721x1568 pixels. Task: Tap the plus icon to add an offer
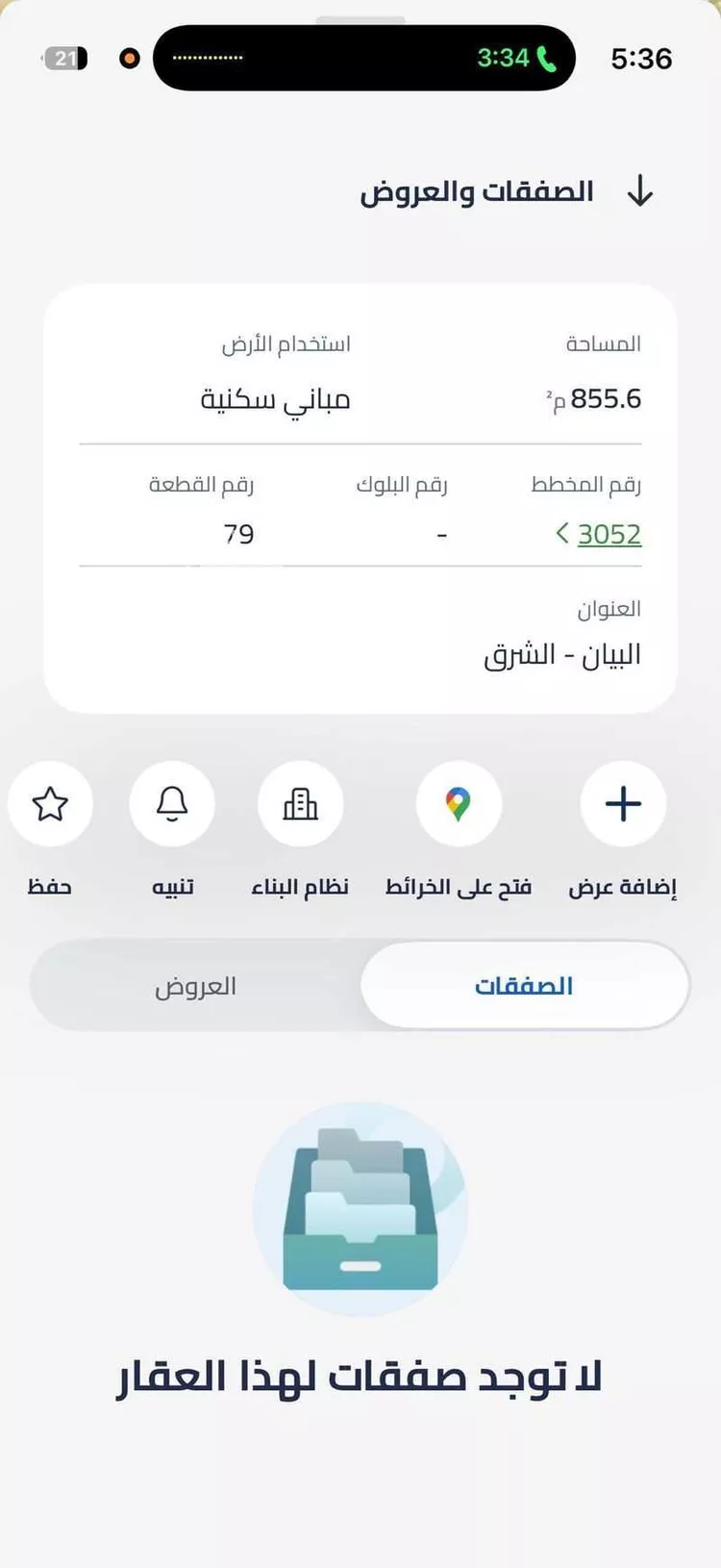(623, 804)
